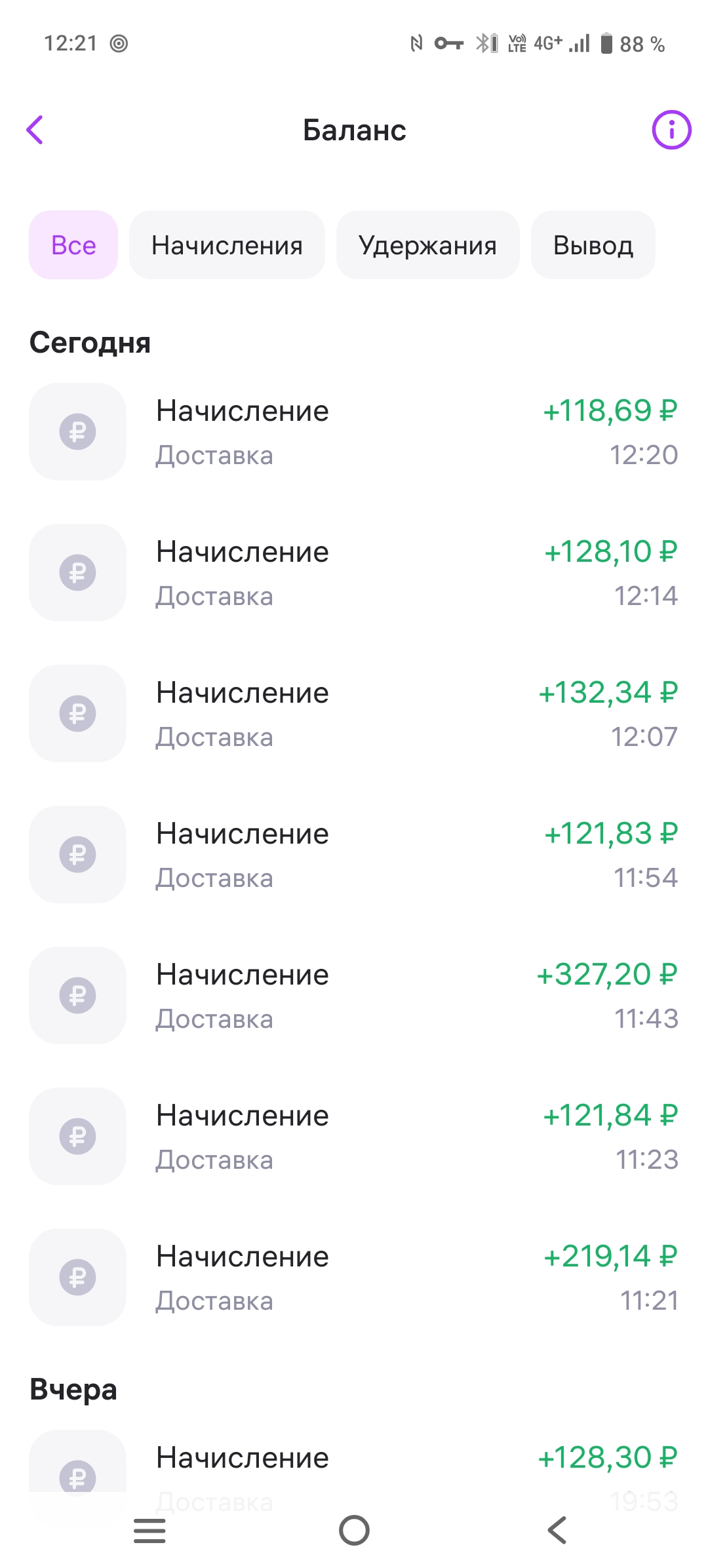The width and height of the screenshot is (708, 1568).
Task: Select the Все filter chip
Action: coord(73,245)
